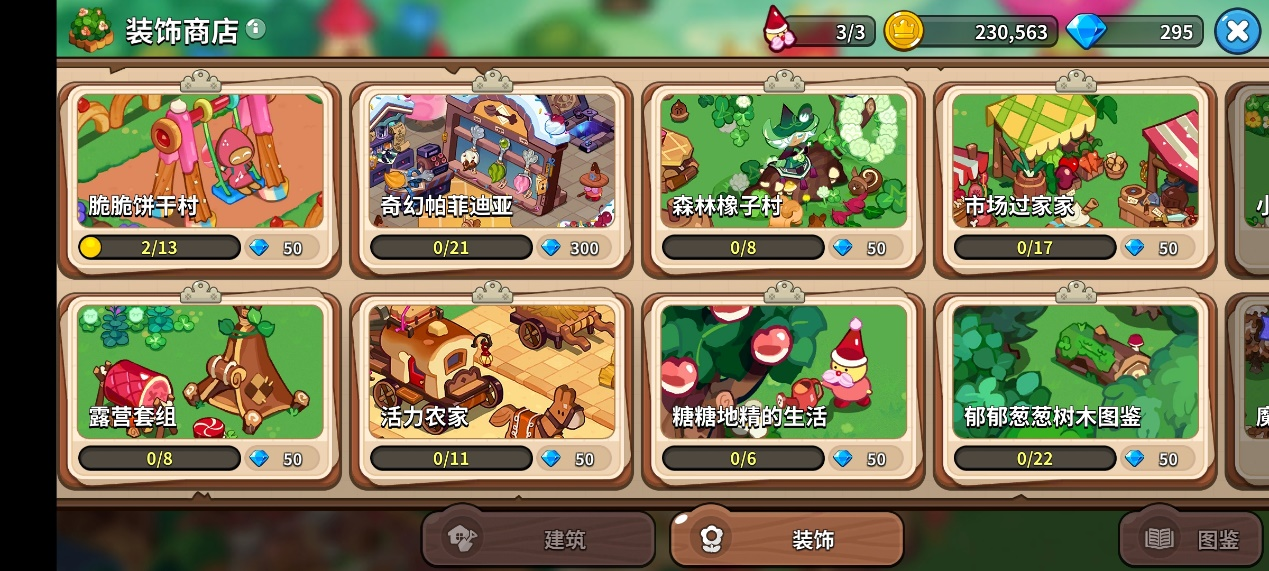This screenshot has height=571, width=1269.
Task: Open the 活力农家 decoration set
Action: 492,372
